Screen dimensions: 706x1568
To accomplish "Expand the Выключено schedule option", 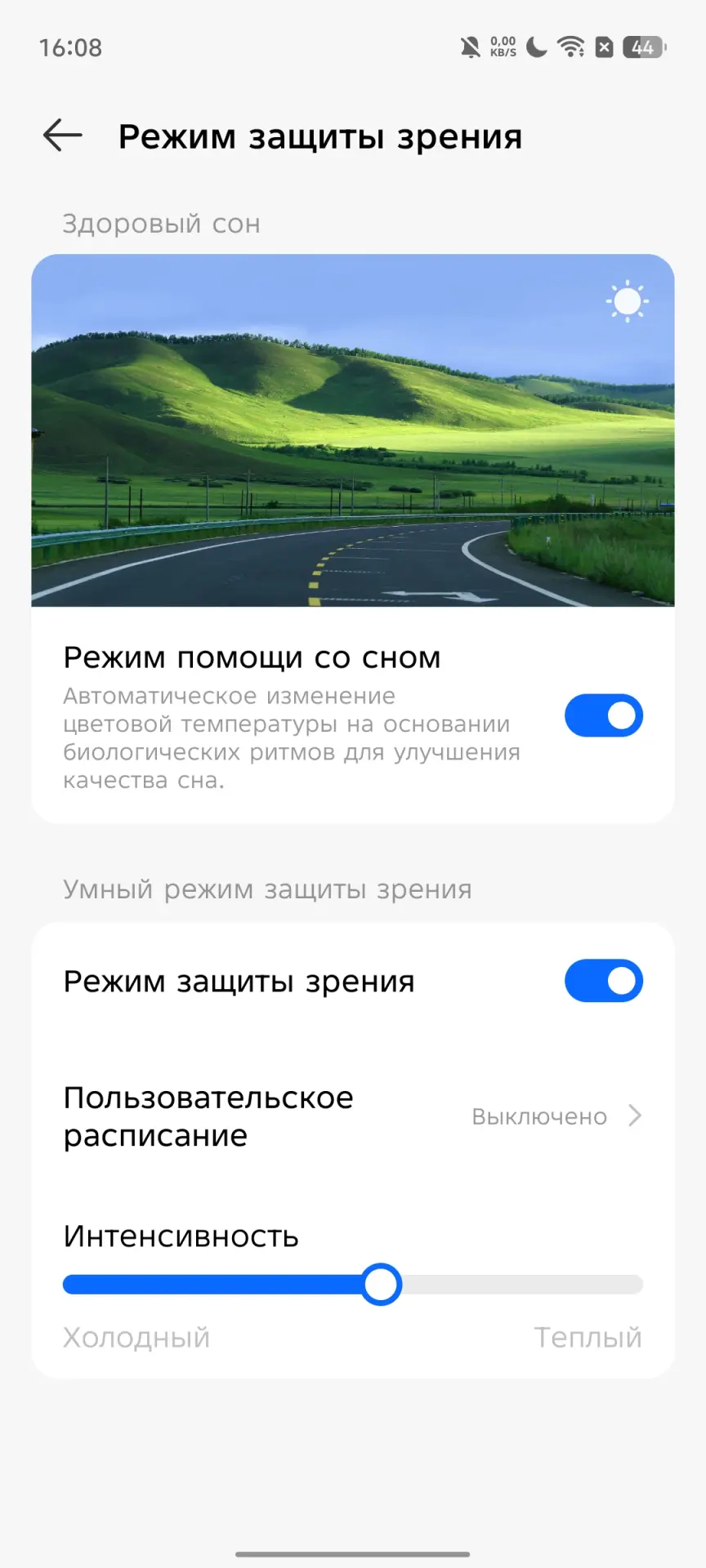I will pyautogui.click(x=539, y=1116).
